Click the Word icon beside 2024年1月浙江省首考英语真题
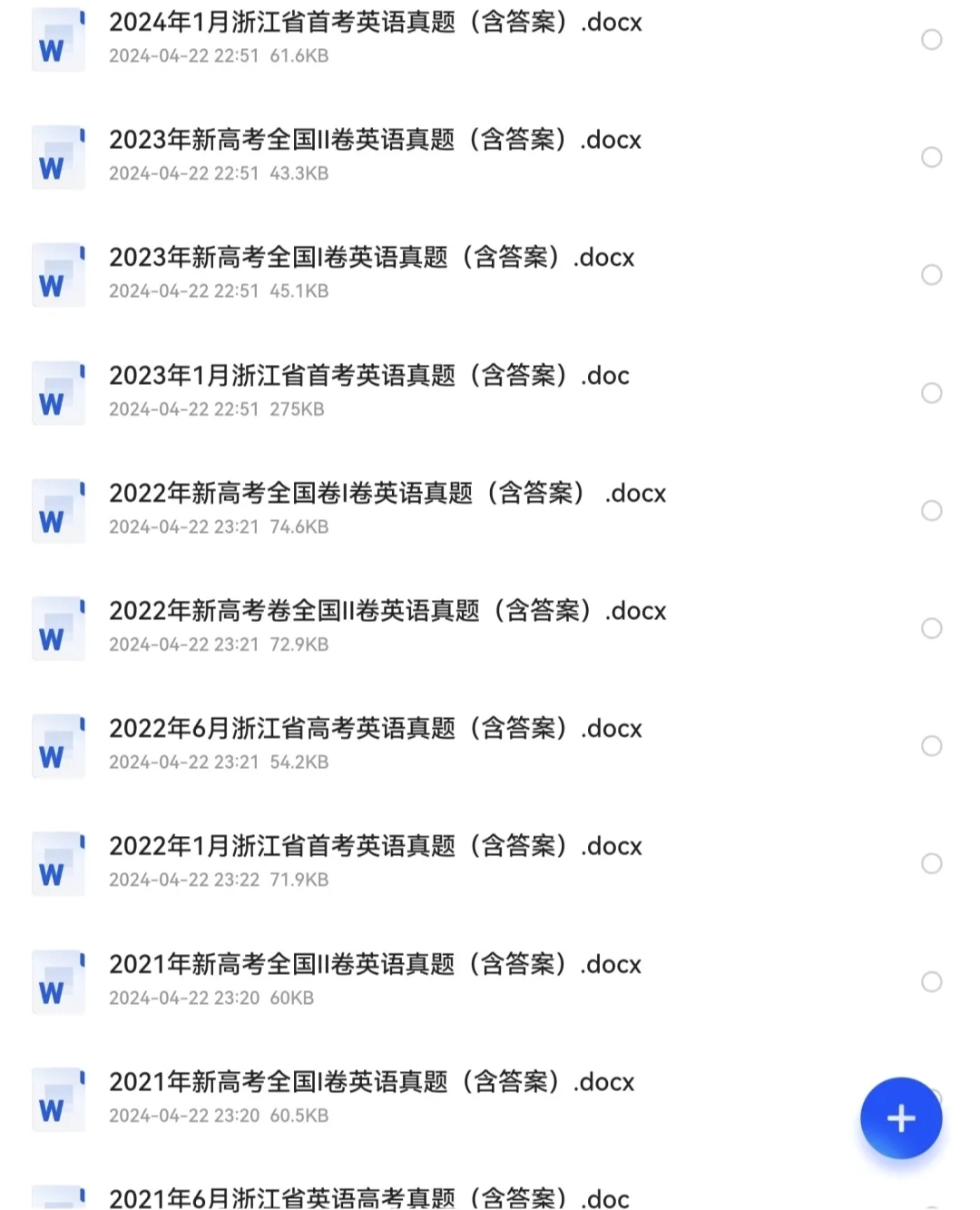Viewport: 980px width, 1210px height. [57, 39]
